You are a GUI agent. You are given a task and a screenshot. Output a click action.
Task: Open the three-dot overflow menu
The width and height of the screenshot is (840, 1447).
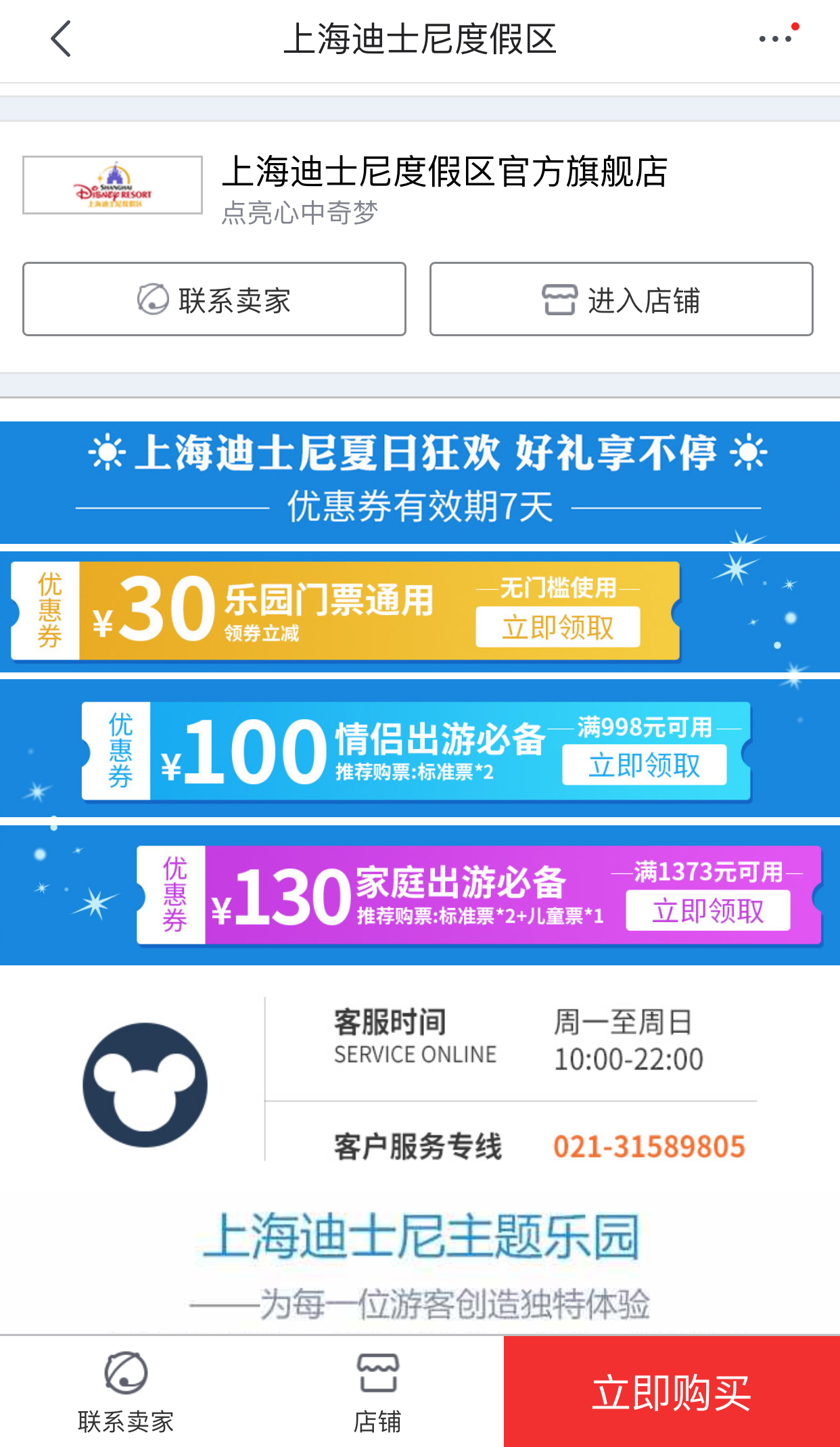[x=776, y=39]
